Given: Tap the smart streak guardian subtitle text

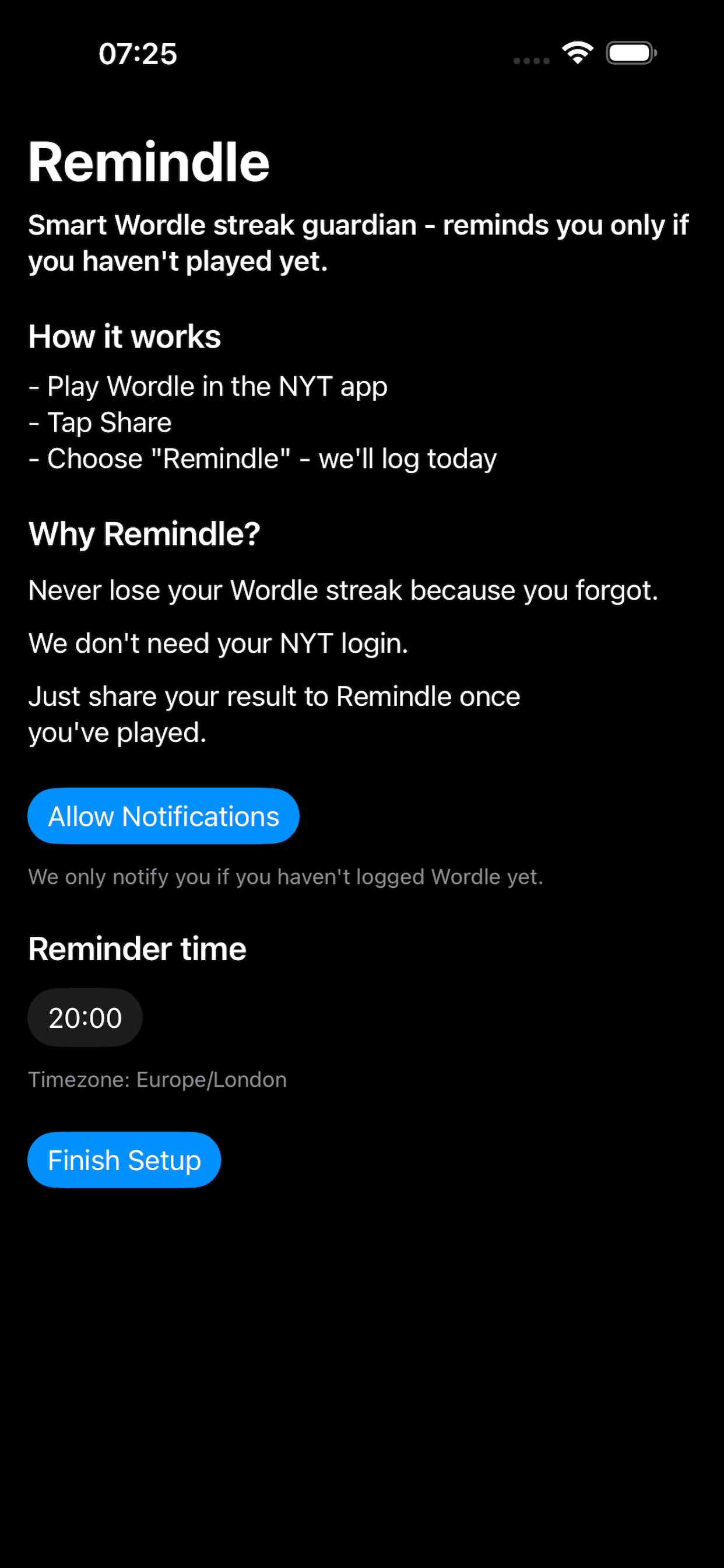Looking at the screenshot, I should tap(358, 242).
